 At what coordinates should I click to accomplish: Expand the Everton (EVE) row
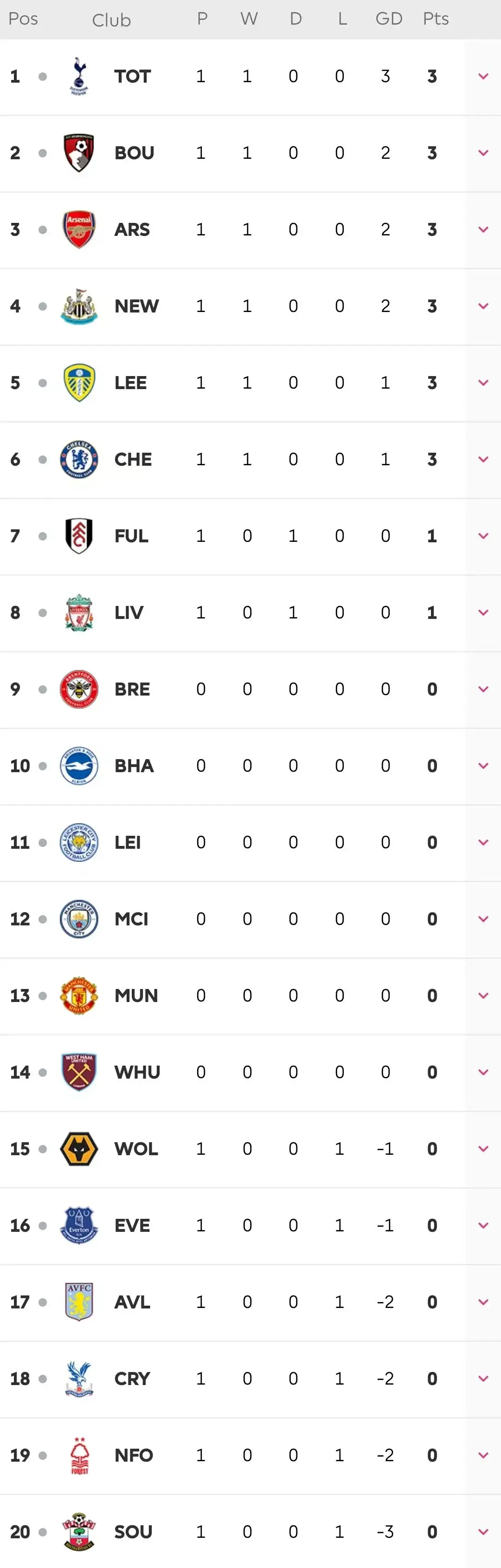pyautogui.click(x=483, y=1226)
